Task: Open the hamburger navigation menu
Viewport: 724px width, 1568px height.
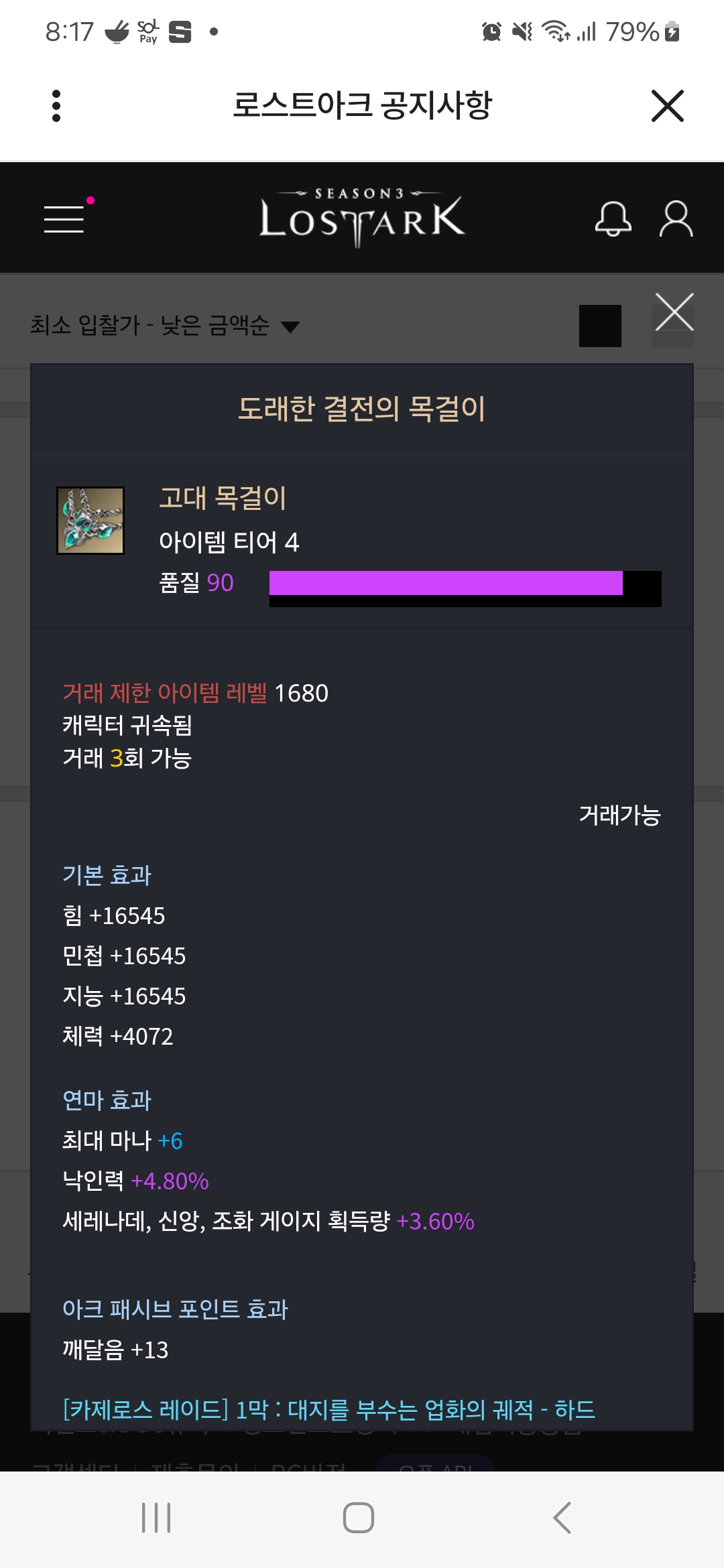Action: (64, 218)
